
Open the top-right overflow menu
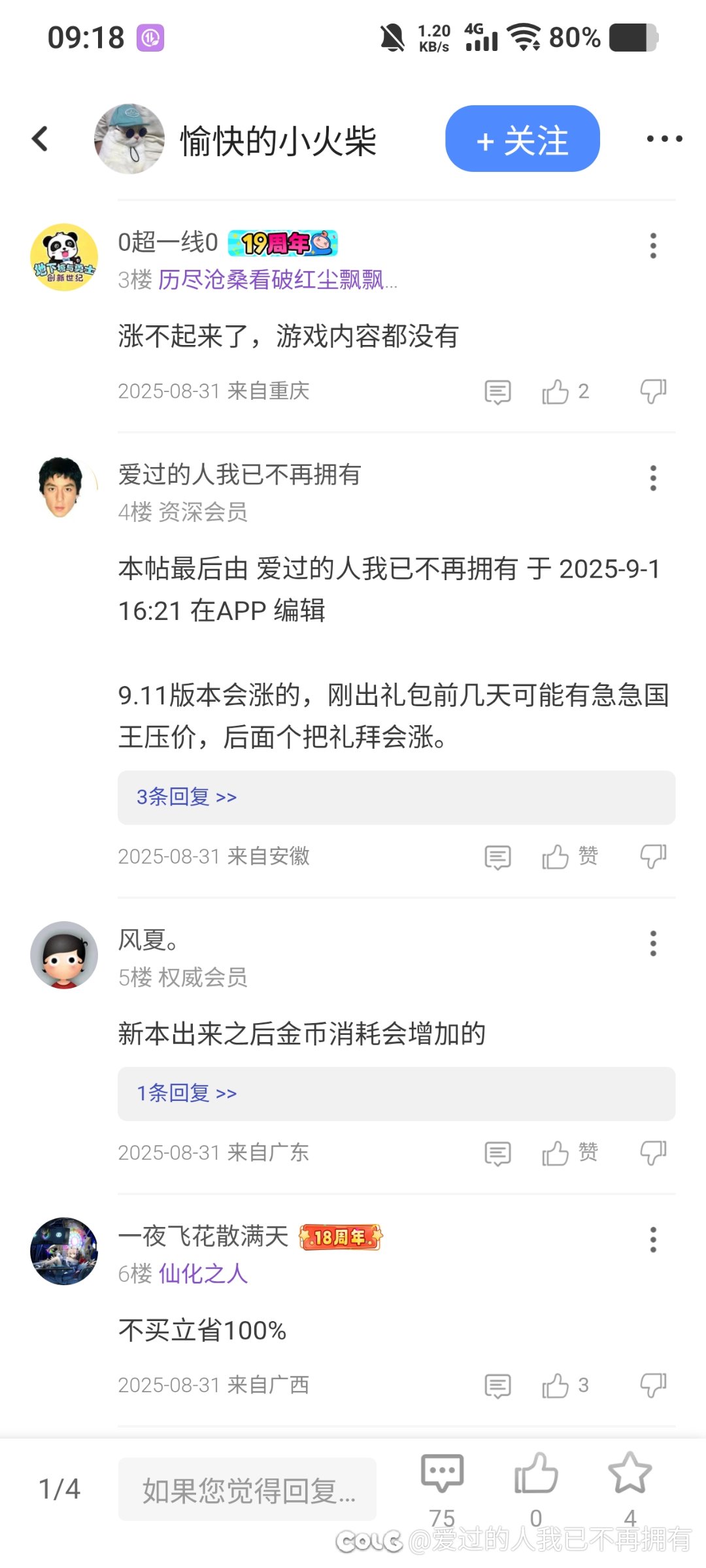click(x=664, y=139)
